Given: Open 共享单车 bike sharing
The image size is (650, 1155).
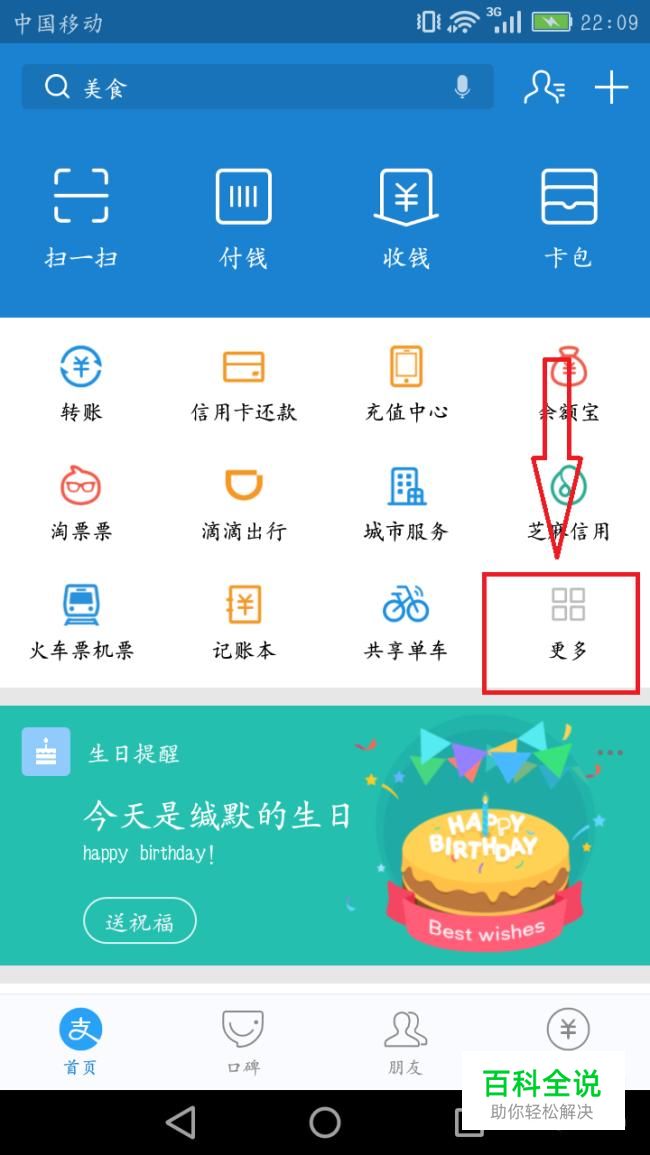Looking at the screenshot, I should click(x=406, y=622).
